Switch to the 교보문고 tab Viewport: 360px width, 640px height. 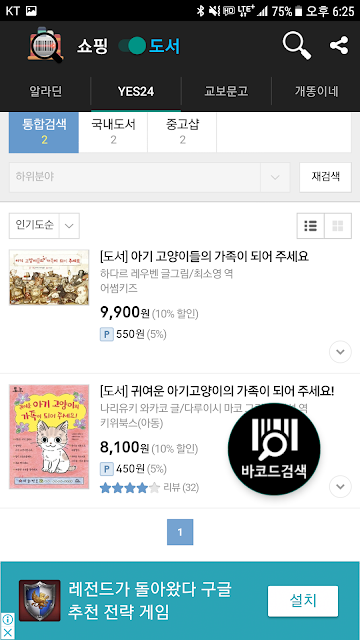coord(226,91)
